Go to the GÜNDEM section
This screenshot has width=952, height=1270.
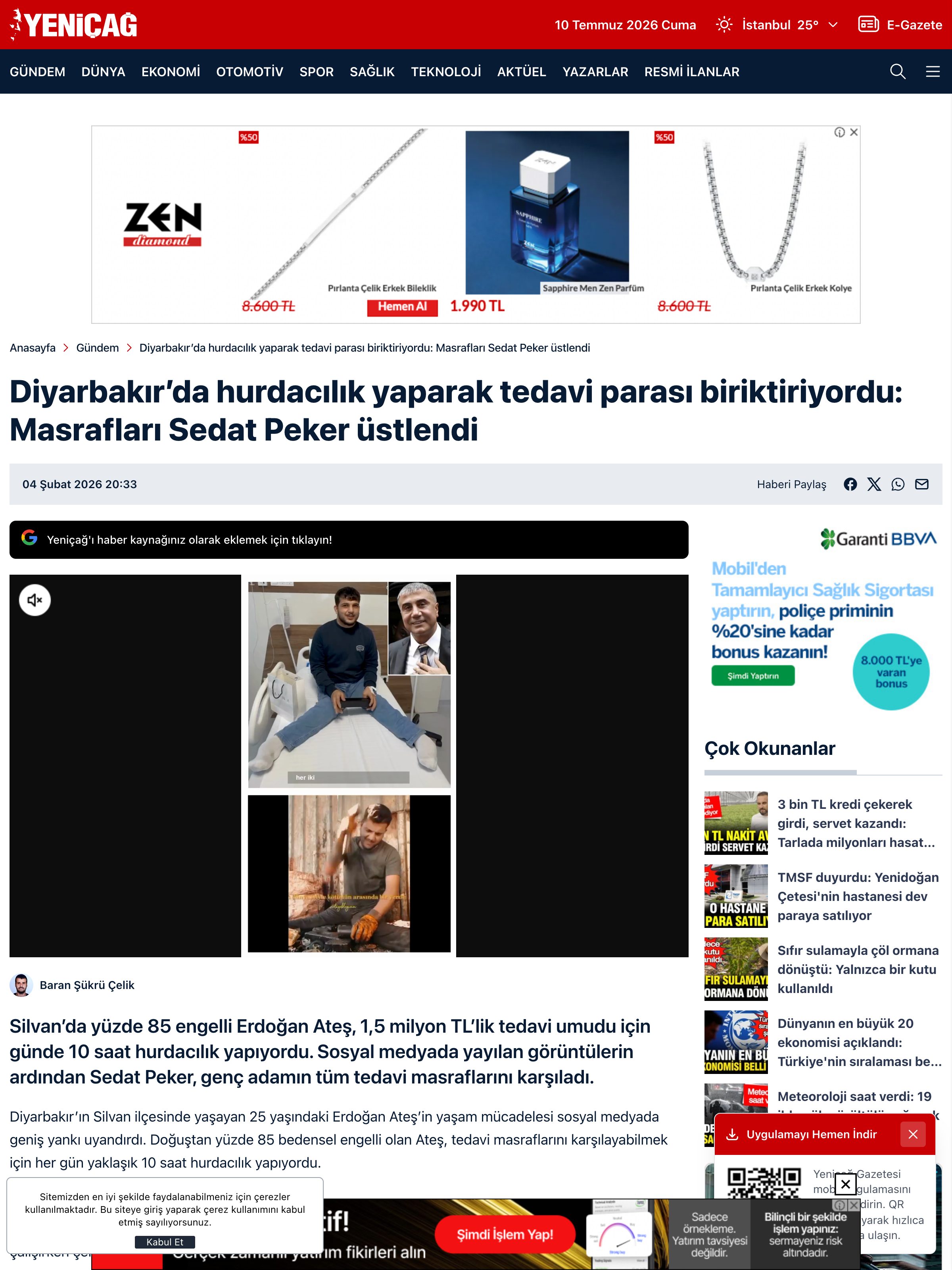coord(37,72)
